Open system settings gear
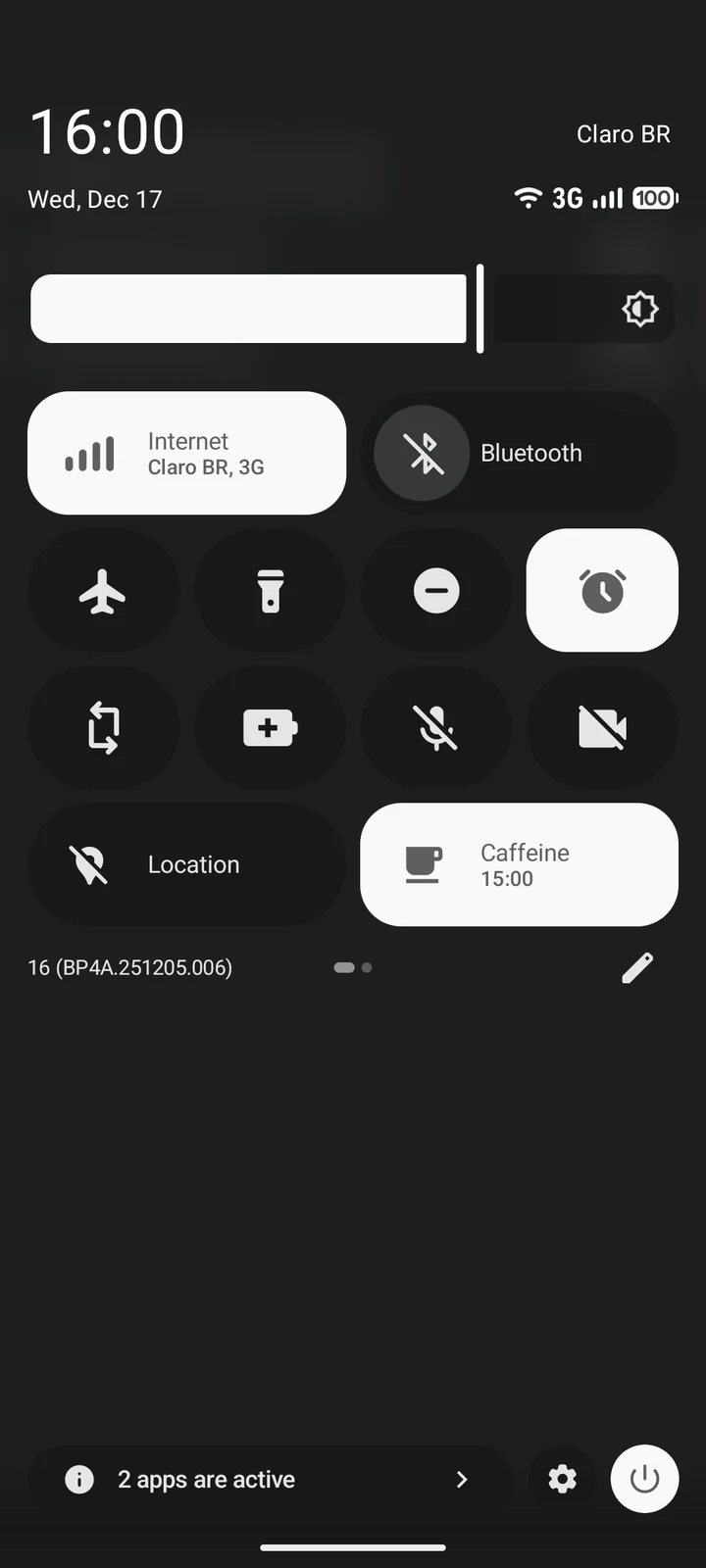The width and height of the screenshot is (706, 1568). click(x=562, y=1479)
